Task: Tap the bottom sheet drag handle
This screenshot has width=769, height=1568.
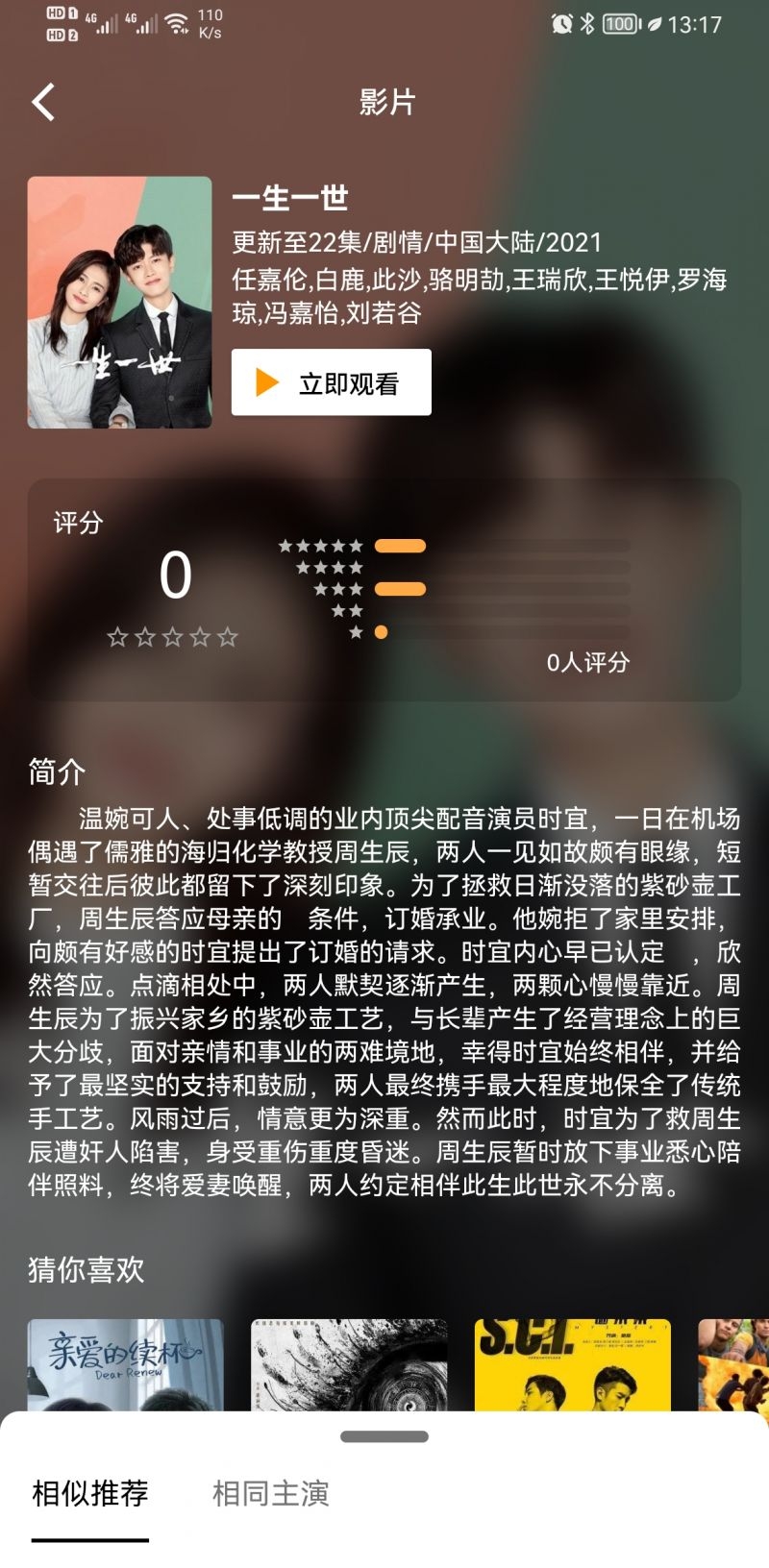Action: tap(384, 1437)
